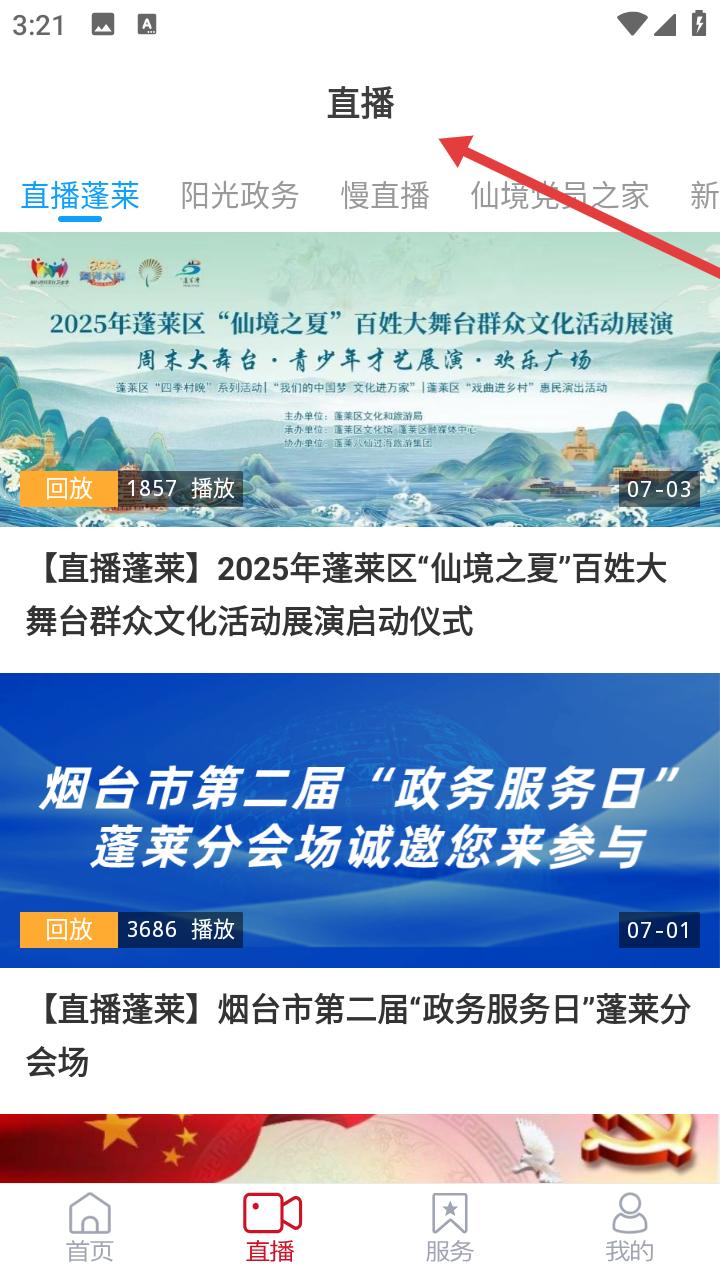Open the 慢直播 tab
The image size is (720, 1280).
pos(385,195)
